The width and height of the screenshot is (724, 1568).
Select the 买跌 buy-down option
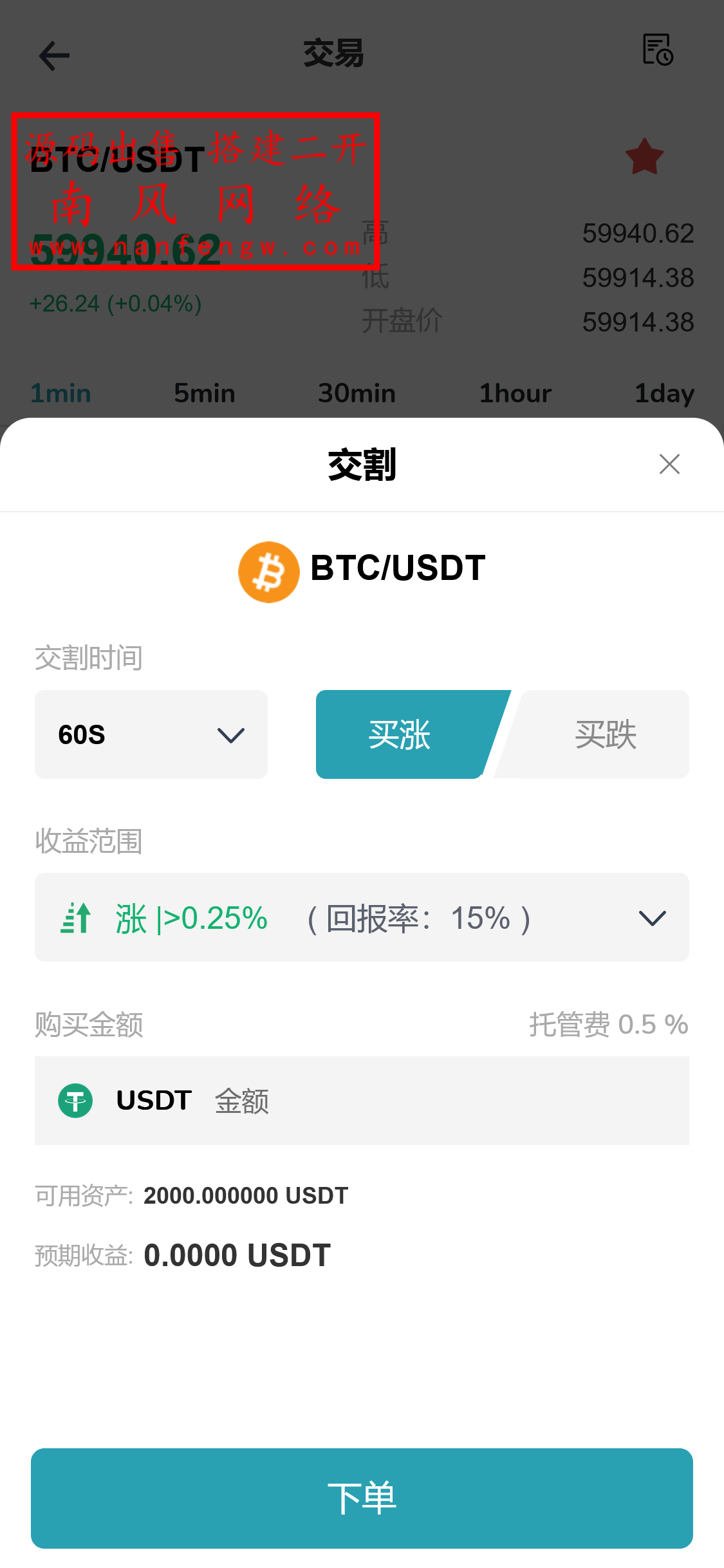(604, 734)
